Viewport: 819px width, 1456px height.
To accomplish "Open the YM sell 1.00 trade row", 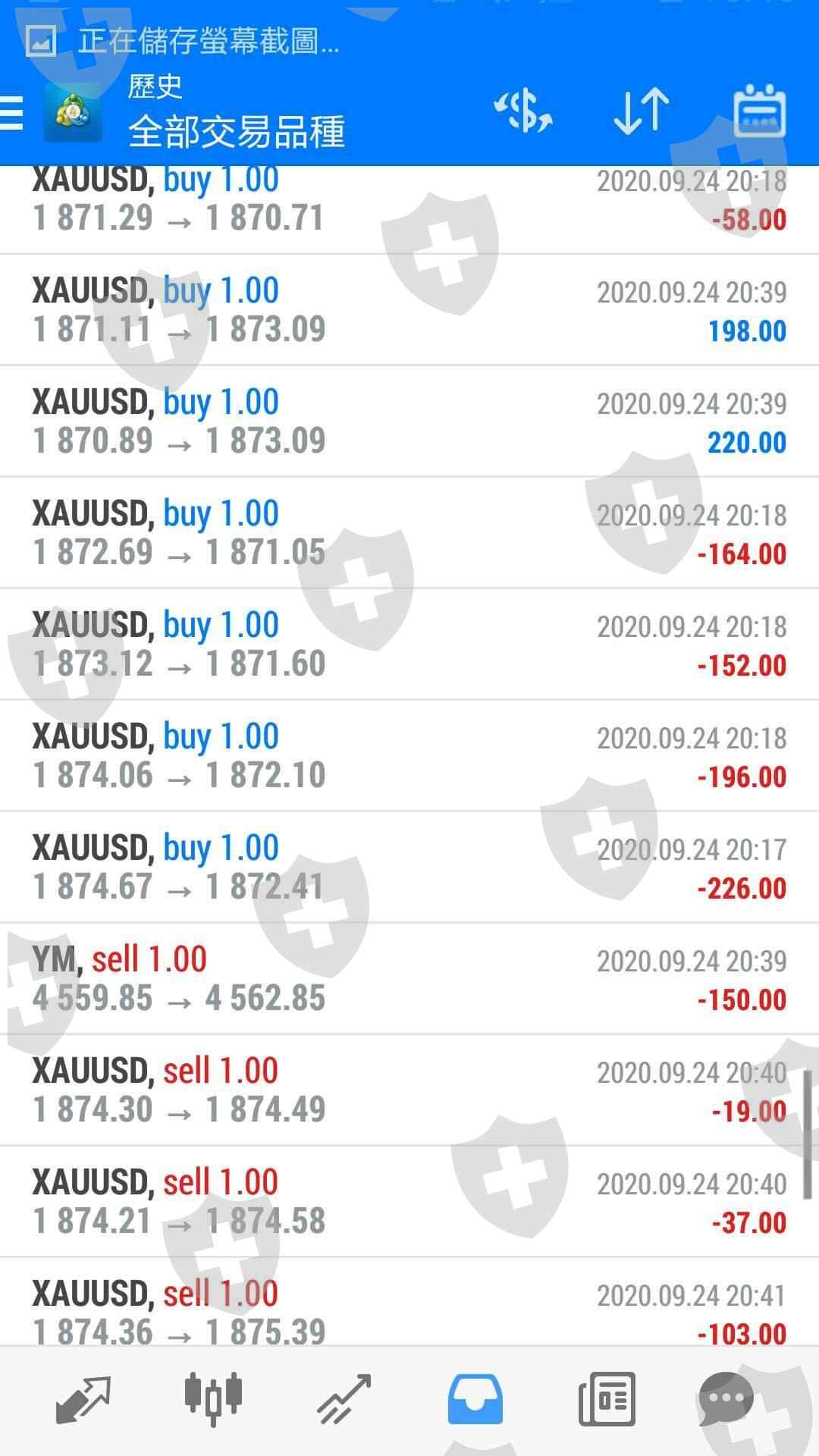I will pos(409,978).
